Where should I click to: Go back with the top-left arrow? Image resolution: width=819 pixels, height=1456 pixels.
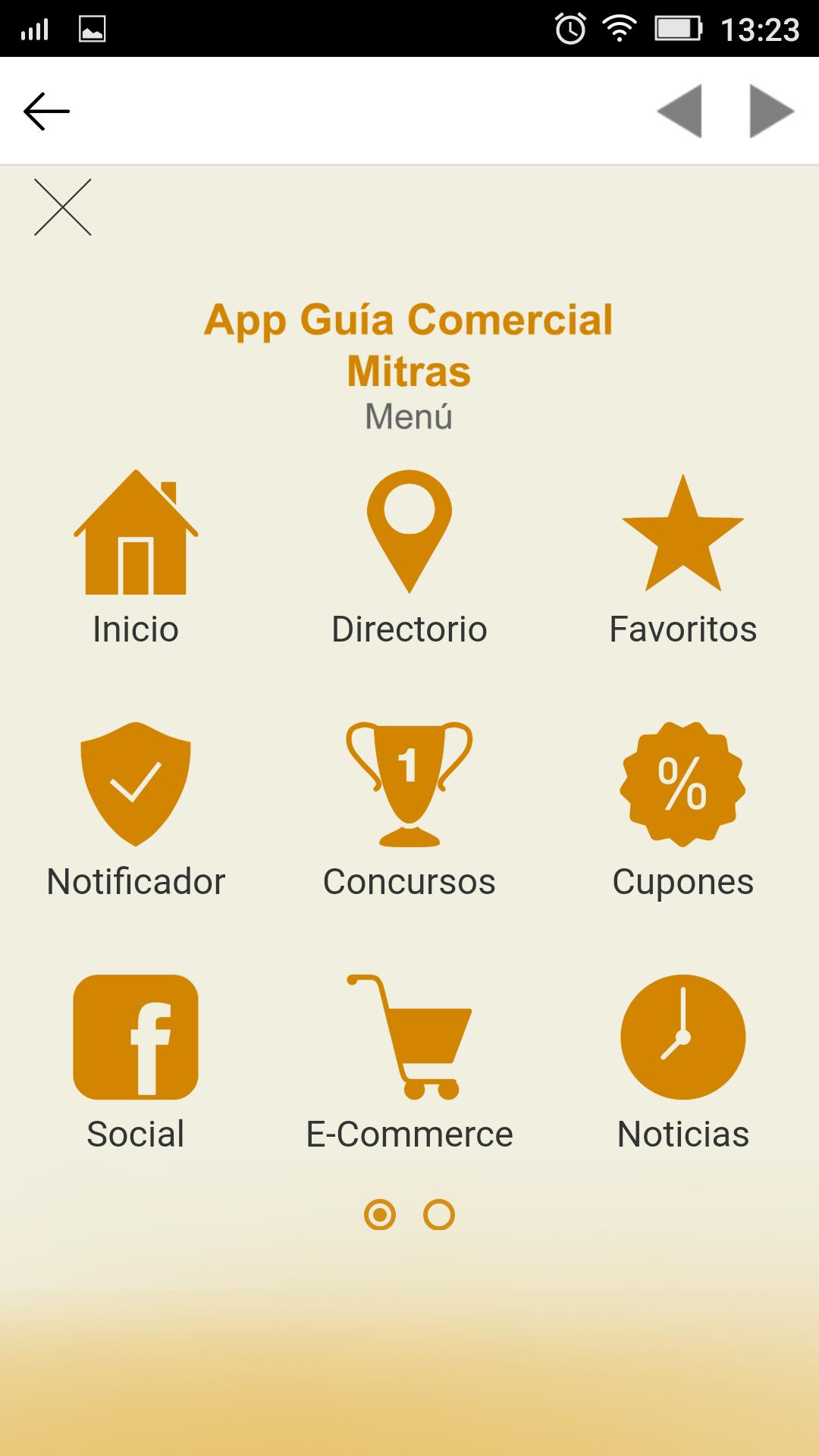(46, 111)
